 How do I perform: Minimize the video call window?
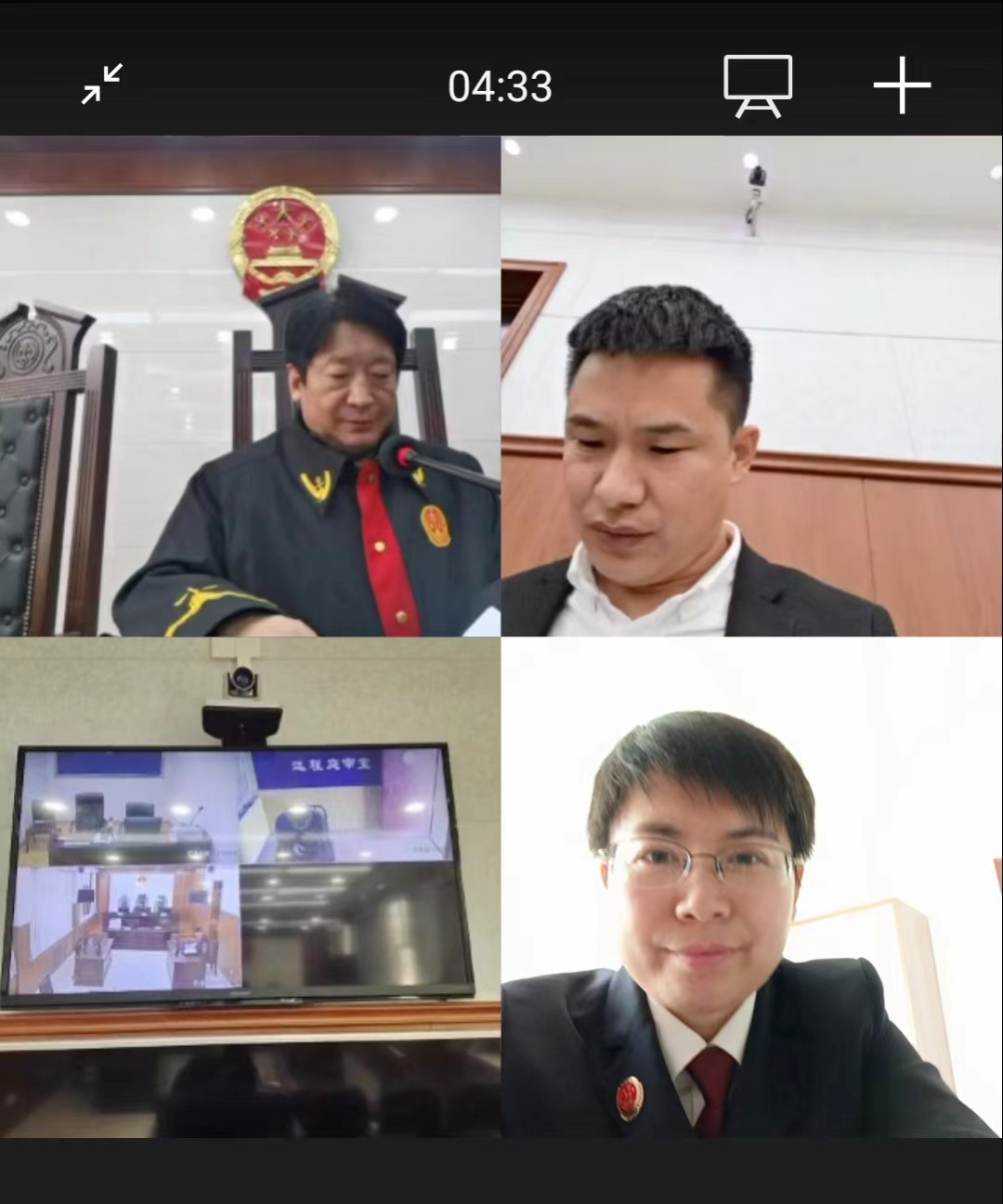[102, 85]
